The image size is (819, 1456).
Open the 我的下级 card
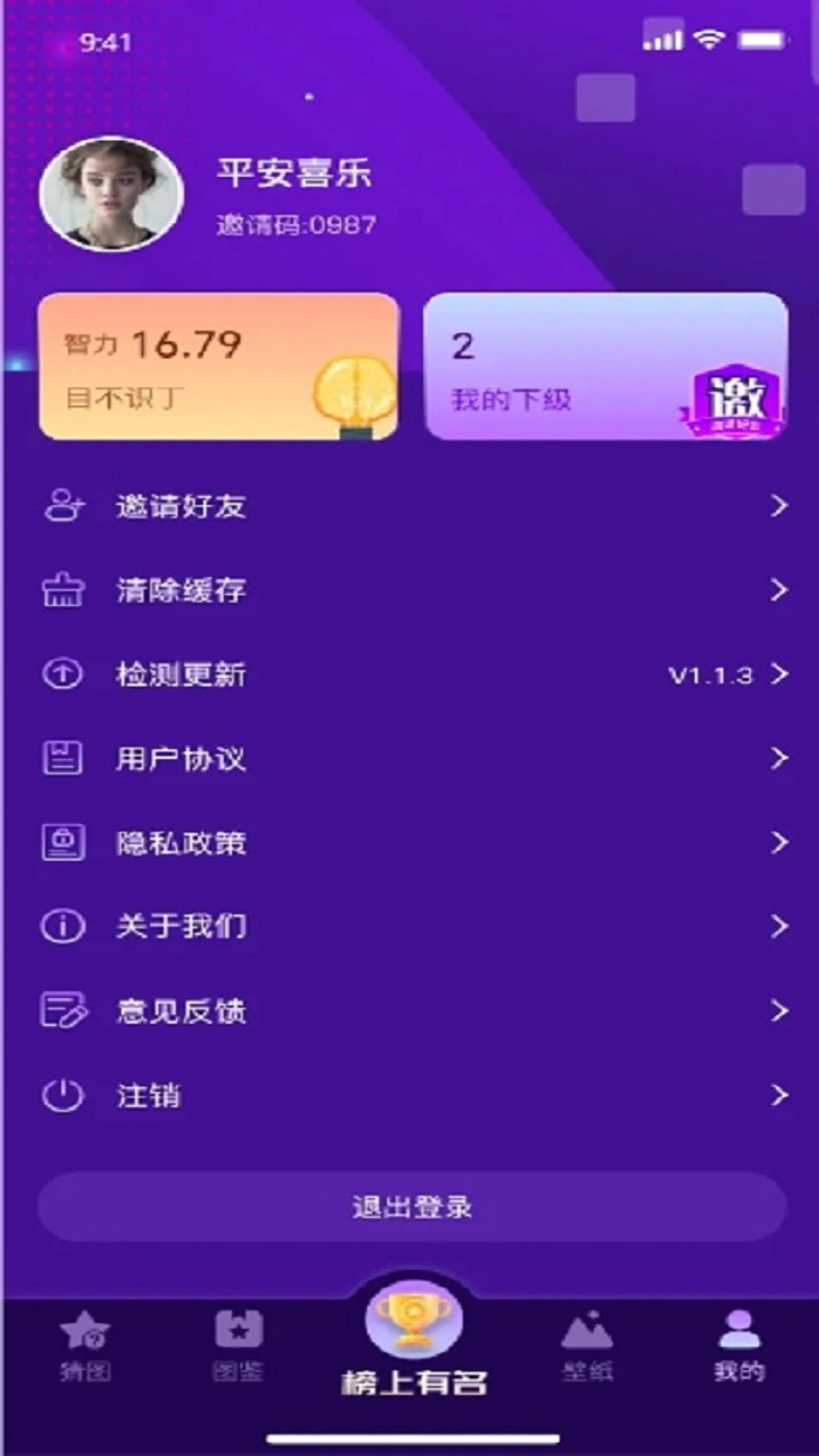click(605, 366)
